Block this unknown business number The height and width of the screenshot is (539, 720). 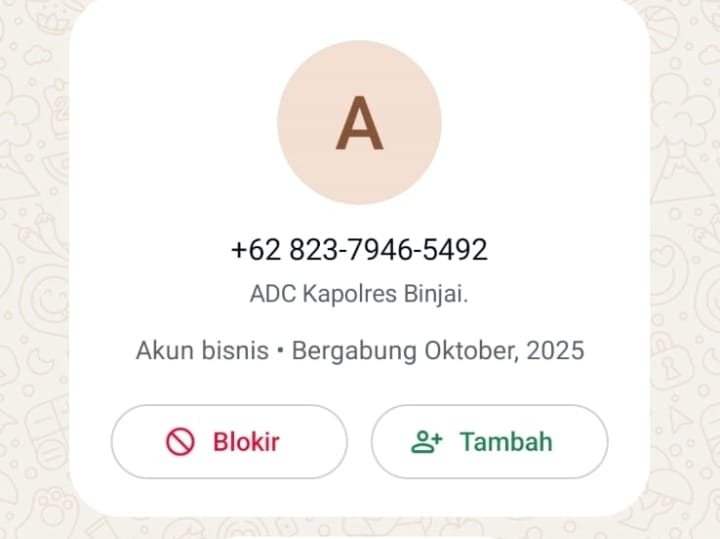pyautogui.click(x=229, y=441)
